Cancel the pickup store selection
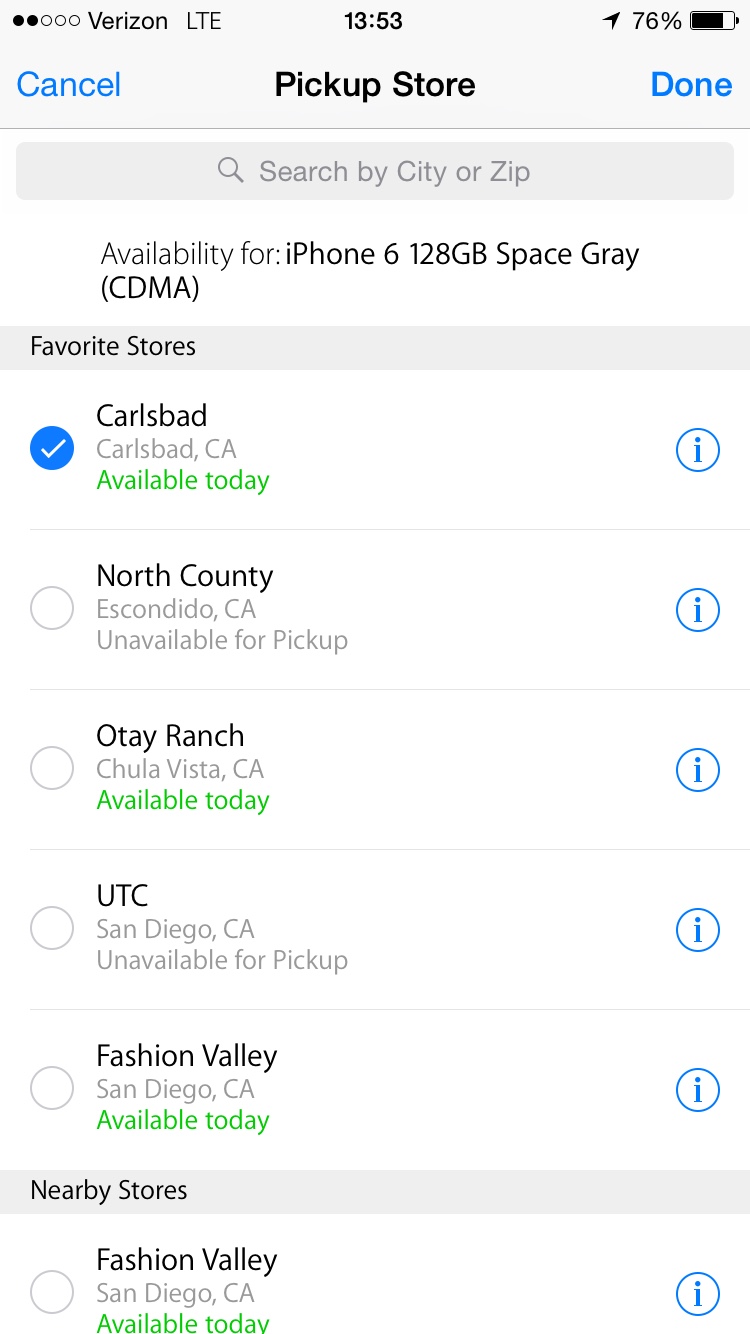Viewport: 750px width, 1334px height. [x=69, y=85]
